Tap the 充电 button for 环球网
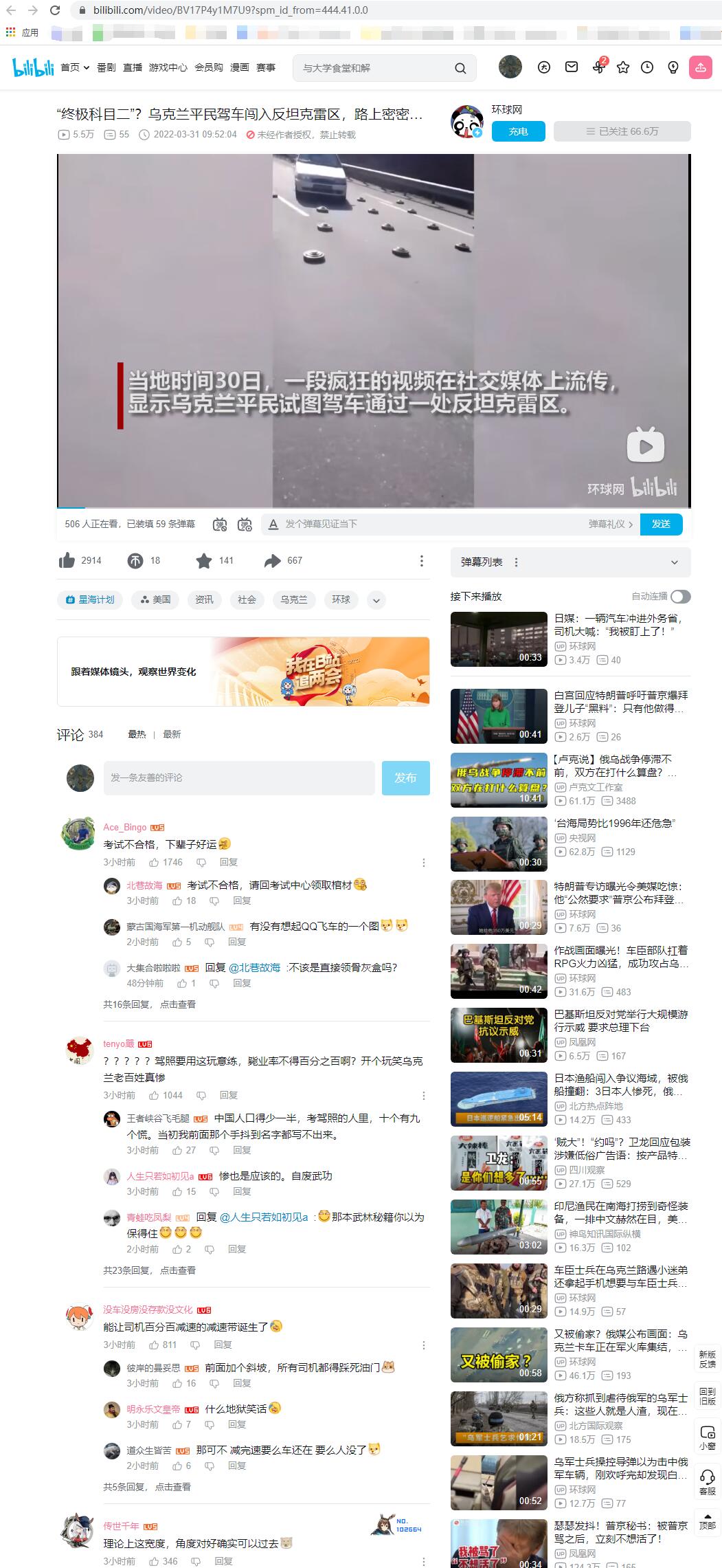The image size is (722, 1568). (x=518, y=131)
